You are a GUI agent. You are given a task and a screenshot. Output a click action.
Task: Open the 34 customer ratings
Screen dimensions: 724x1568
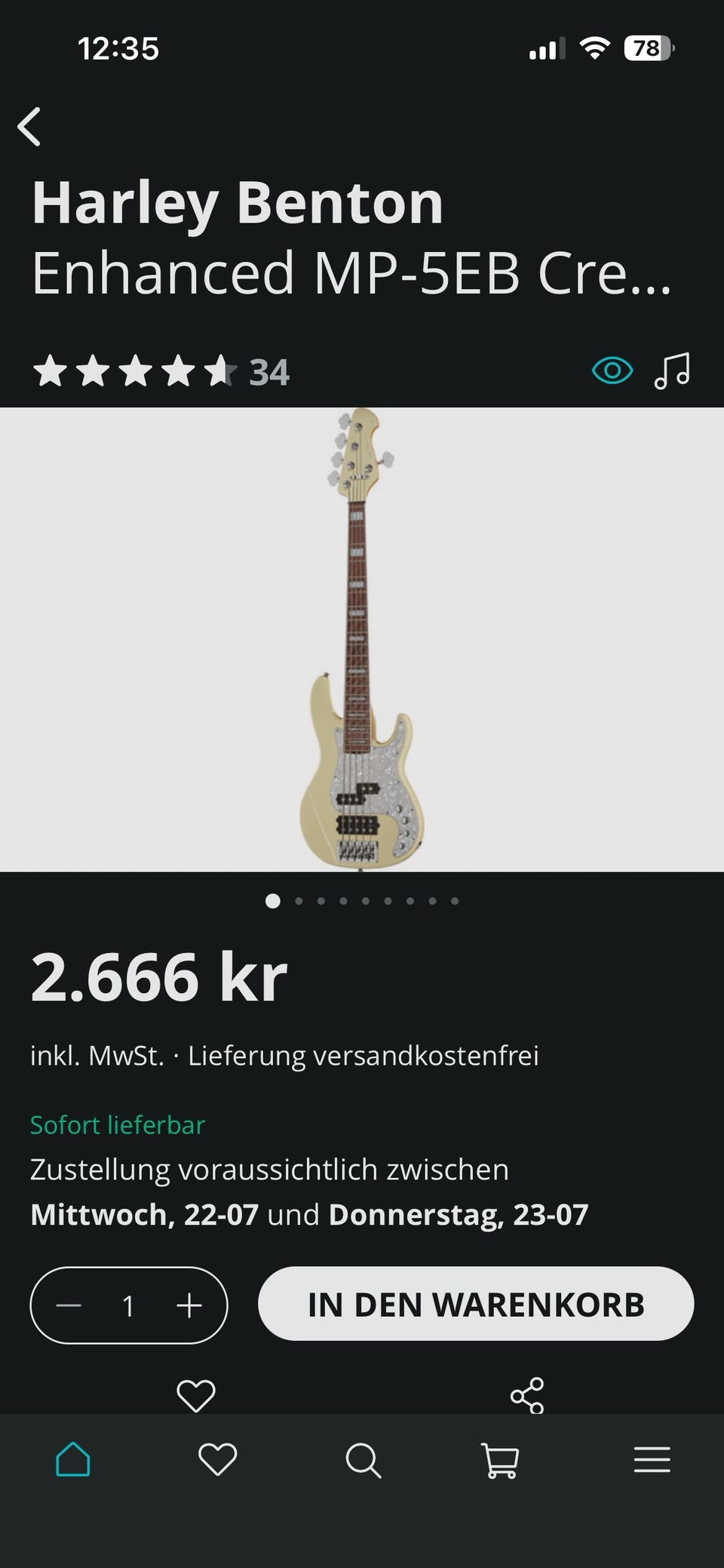268,372
